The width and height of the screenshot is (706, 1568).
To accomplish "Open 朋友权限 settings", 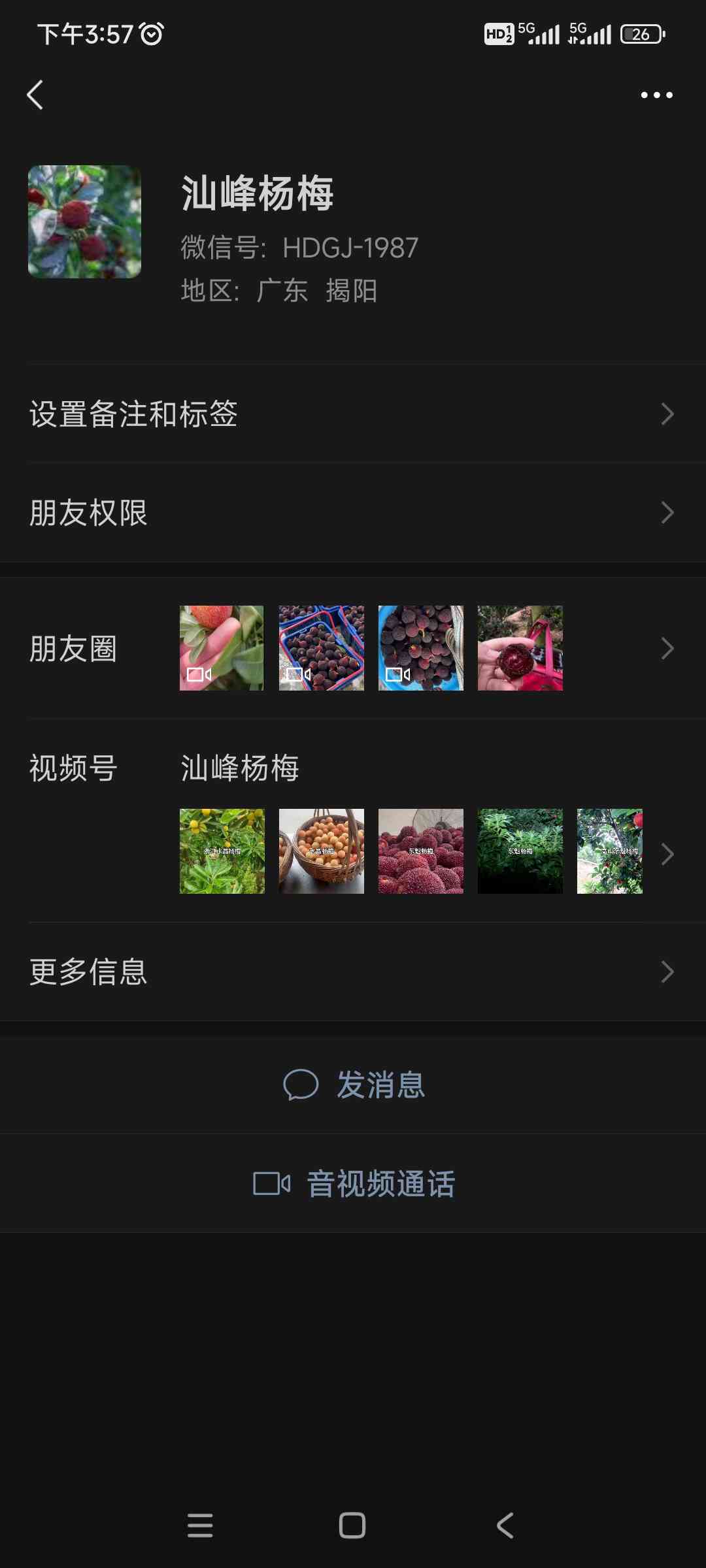I will pos(353,513).
